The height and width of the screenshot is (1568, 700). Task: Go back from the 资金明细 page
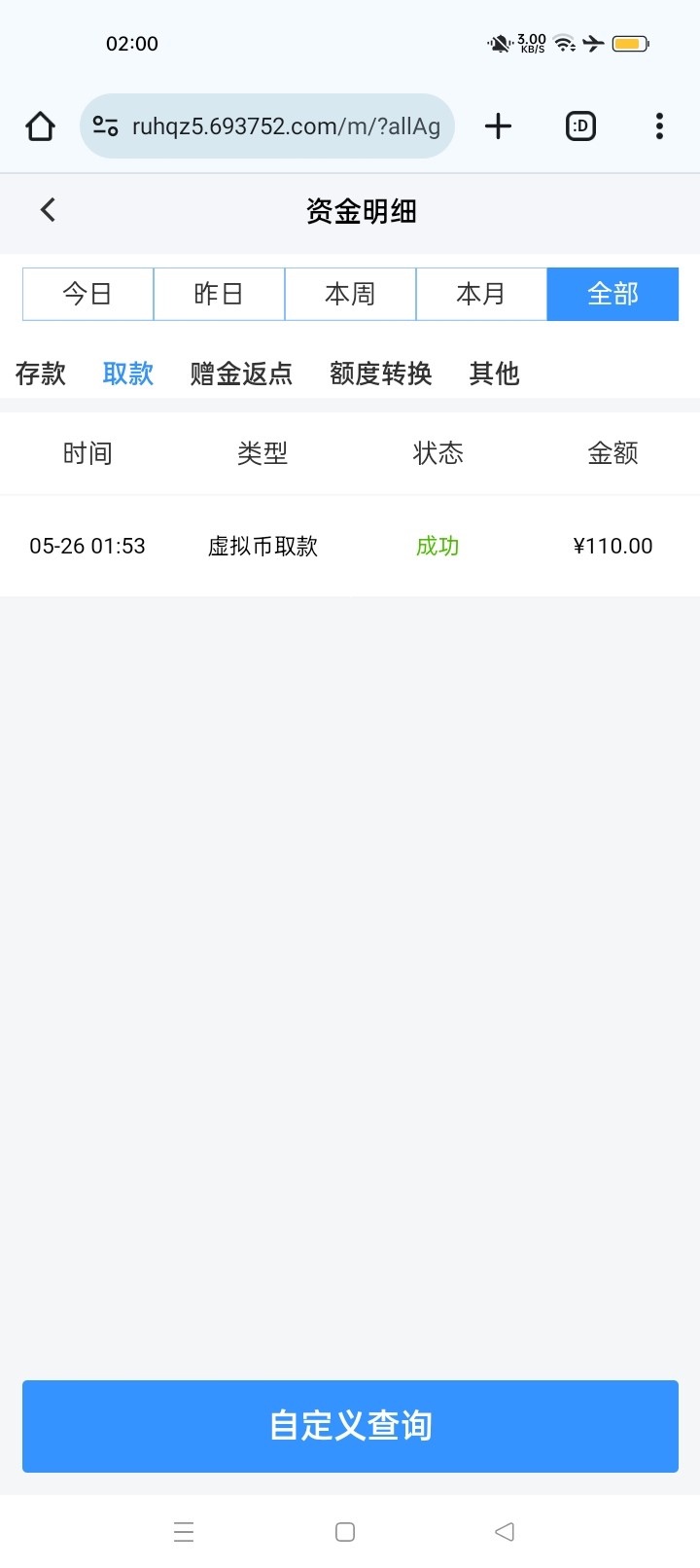point(48,210)
